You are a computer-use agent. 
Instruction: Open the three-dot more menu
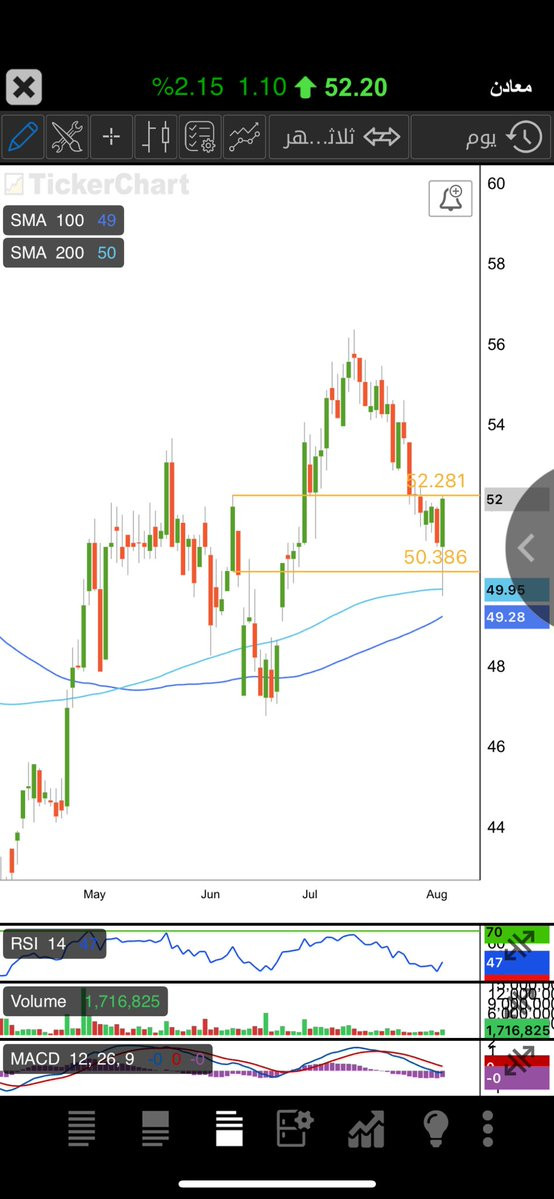(487, 1129)
